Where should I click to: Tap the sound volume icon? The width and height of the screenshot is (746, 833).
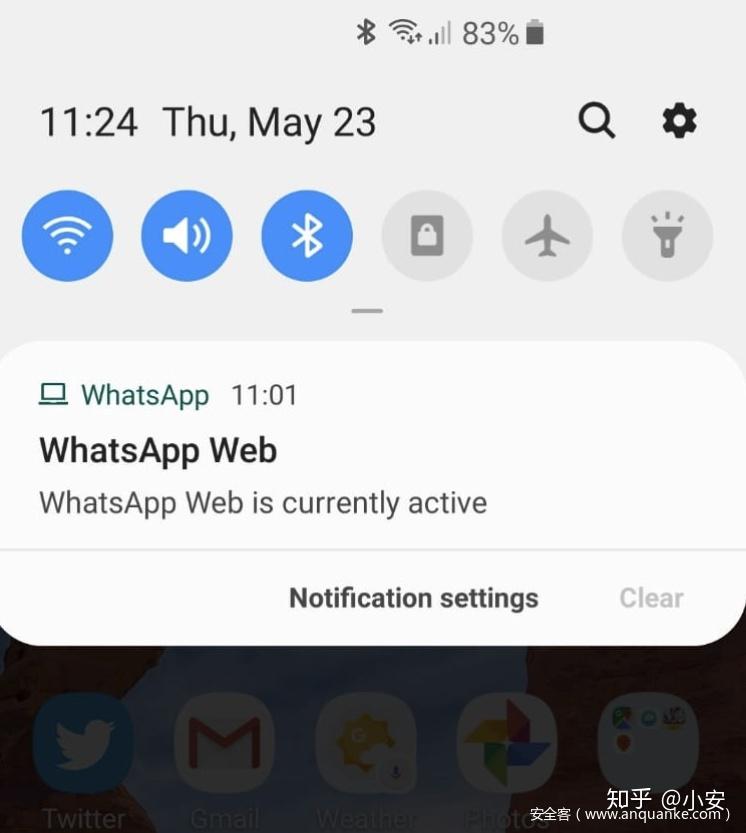pyautogui.click(x=187, y=235)
